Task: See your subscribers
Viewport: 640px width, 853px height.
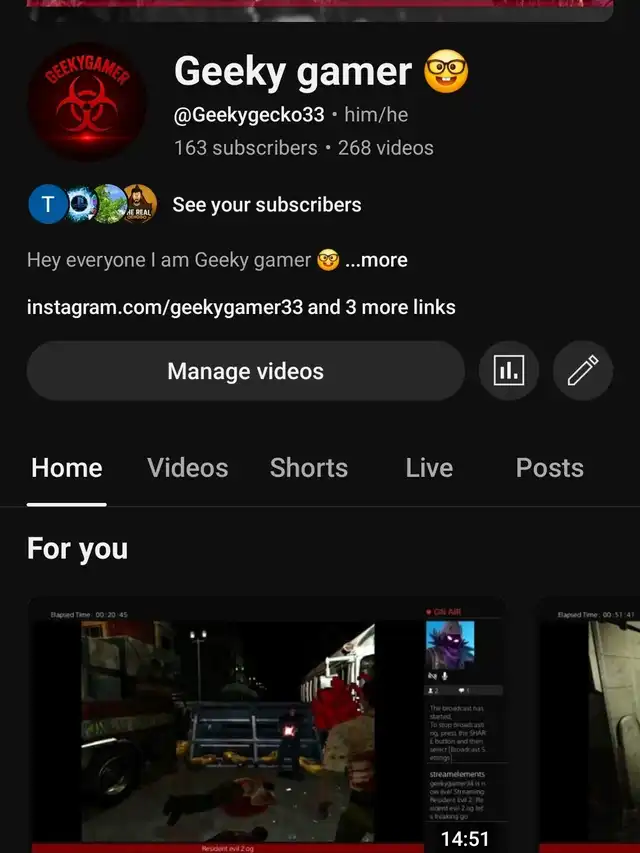Action: (266, 205)
